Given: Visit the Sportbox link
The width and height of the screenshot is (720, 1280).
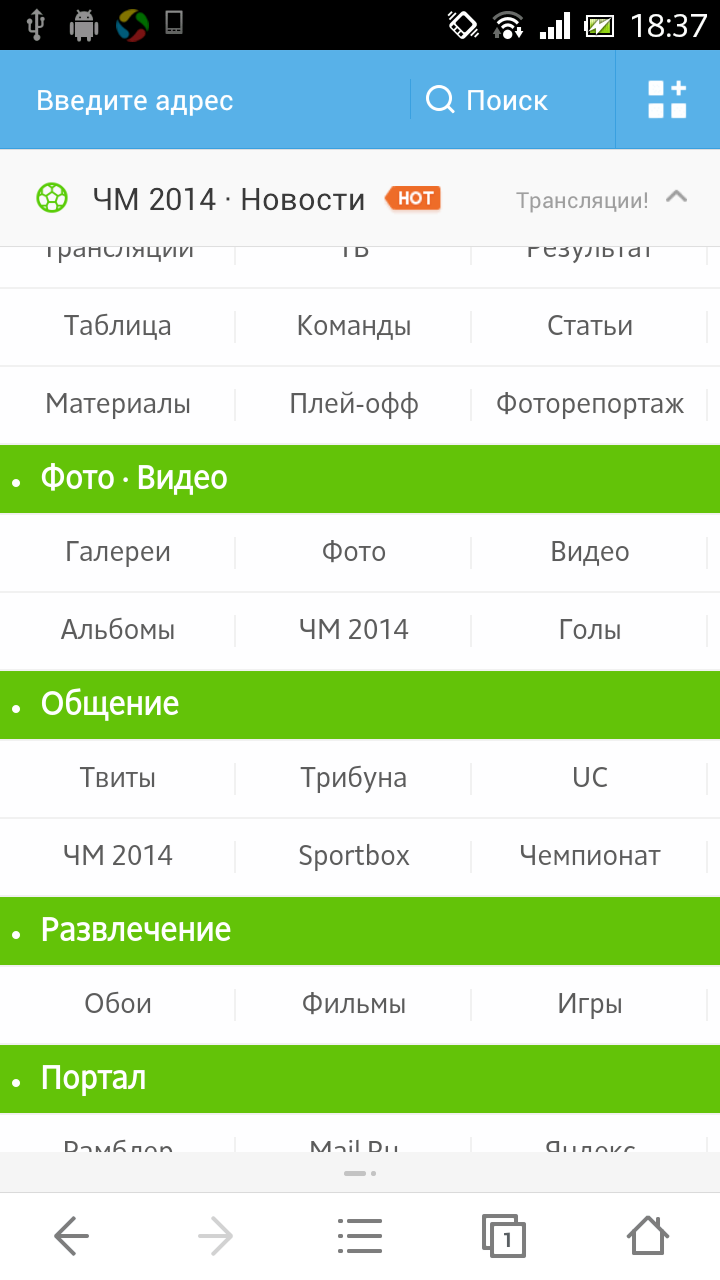Looking at the screenshot, I should (x=354, y=856).
